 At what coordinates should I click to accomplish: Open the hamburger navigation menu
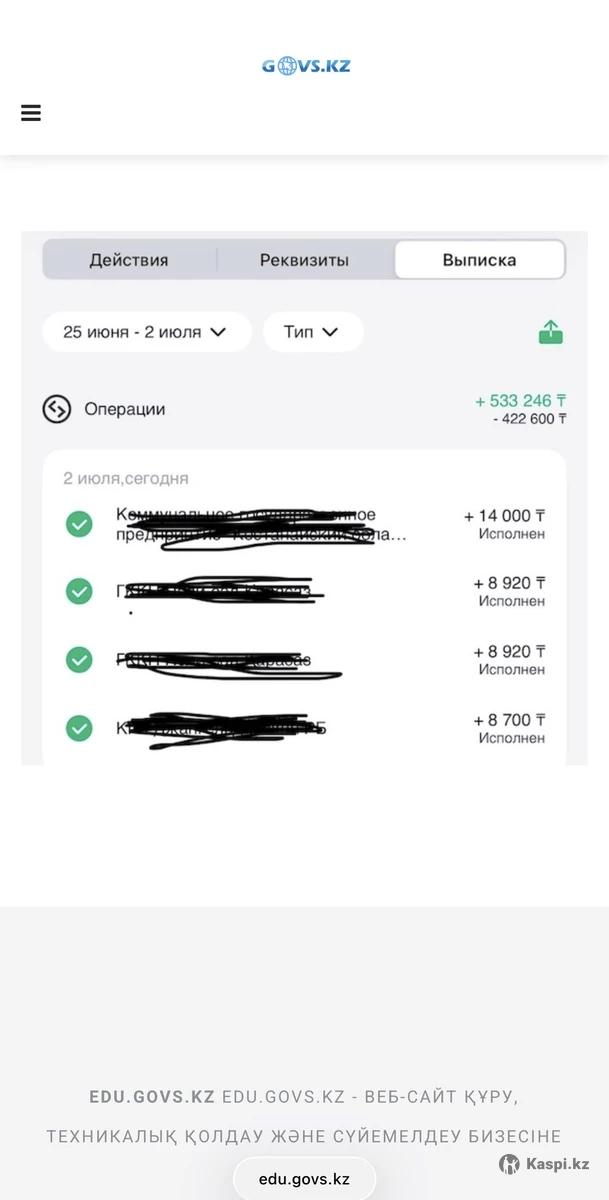coord(31,113)
